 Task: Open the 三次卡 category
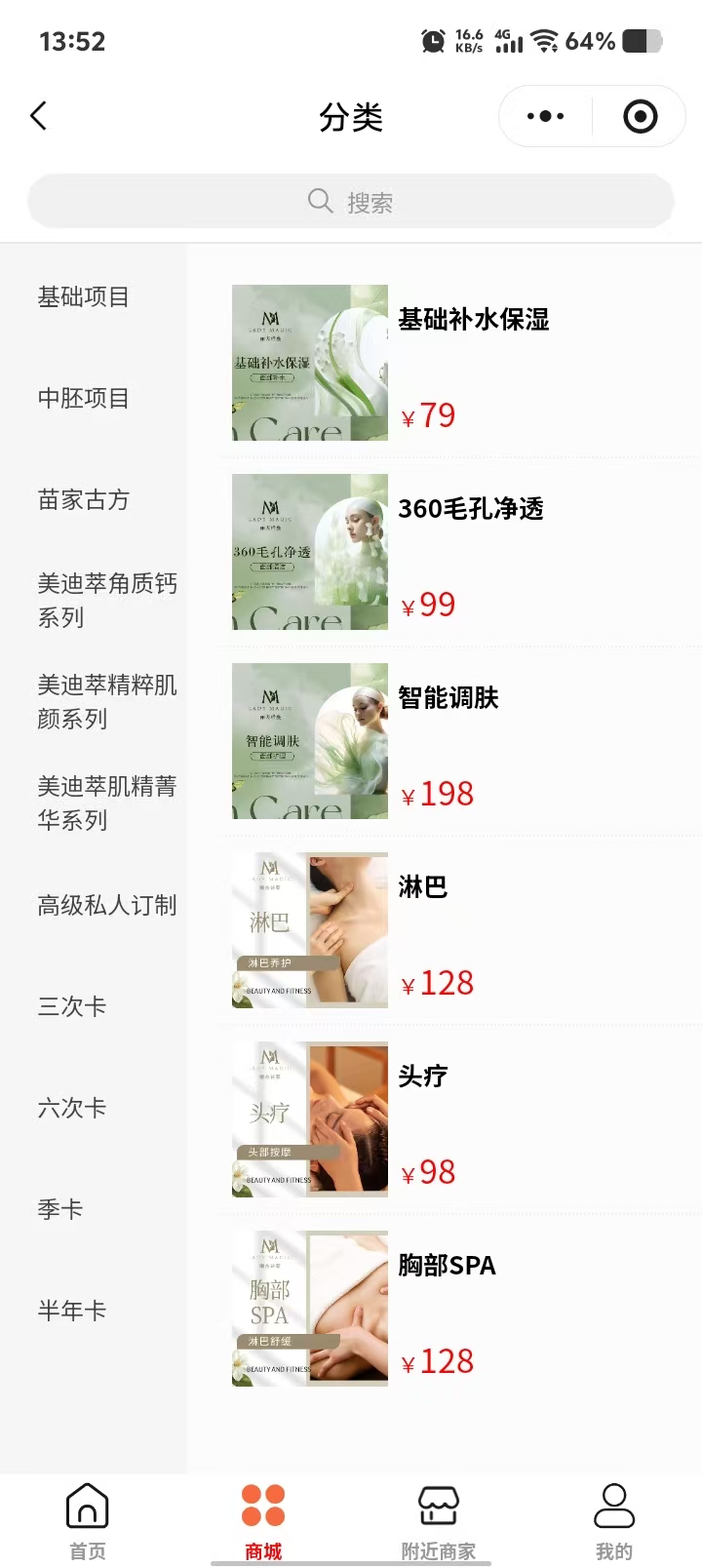coord(72,1006)
